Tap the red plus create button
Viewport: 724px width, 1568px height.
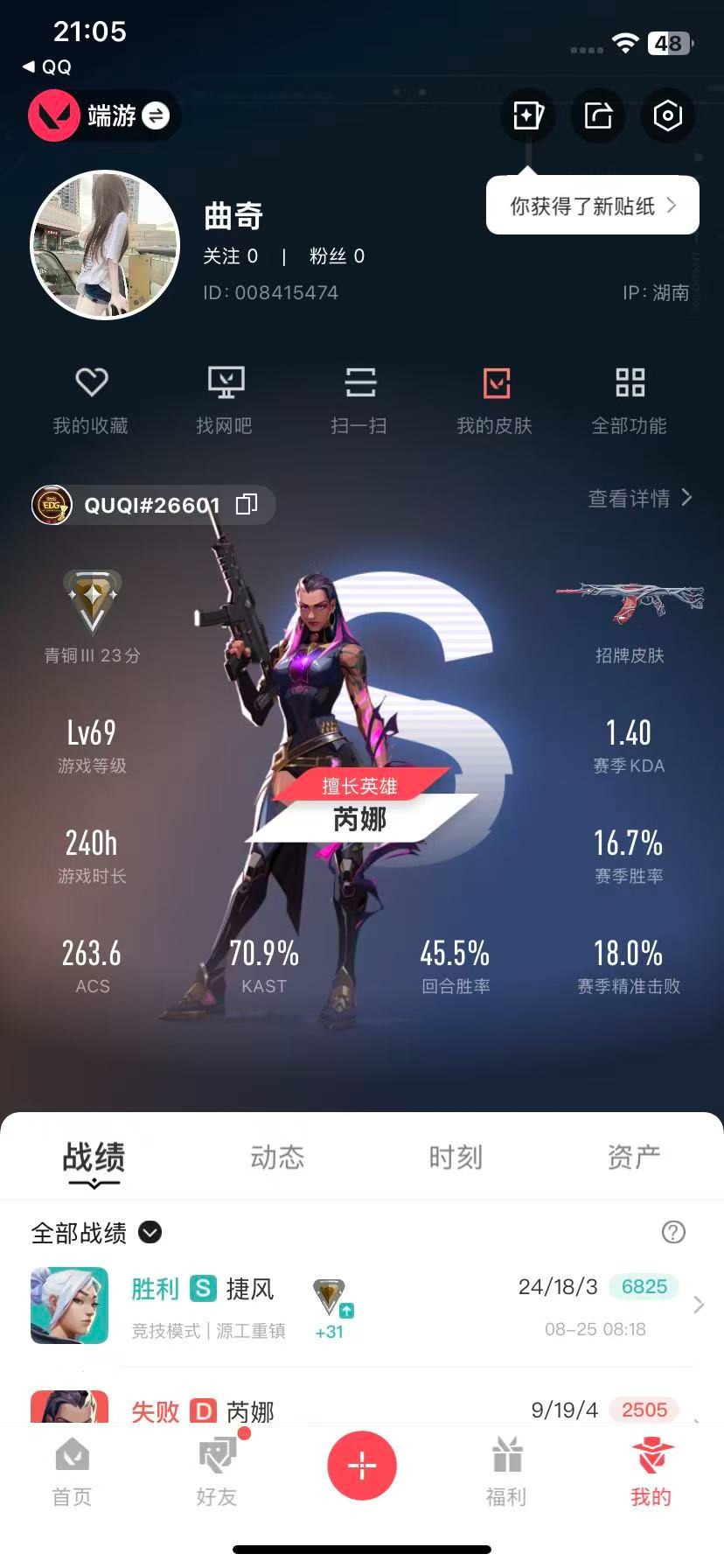tap(362, 1465)
